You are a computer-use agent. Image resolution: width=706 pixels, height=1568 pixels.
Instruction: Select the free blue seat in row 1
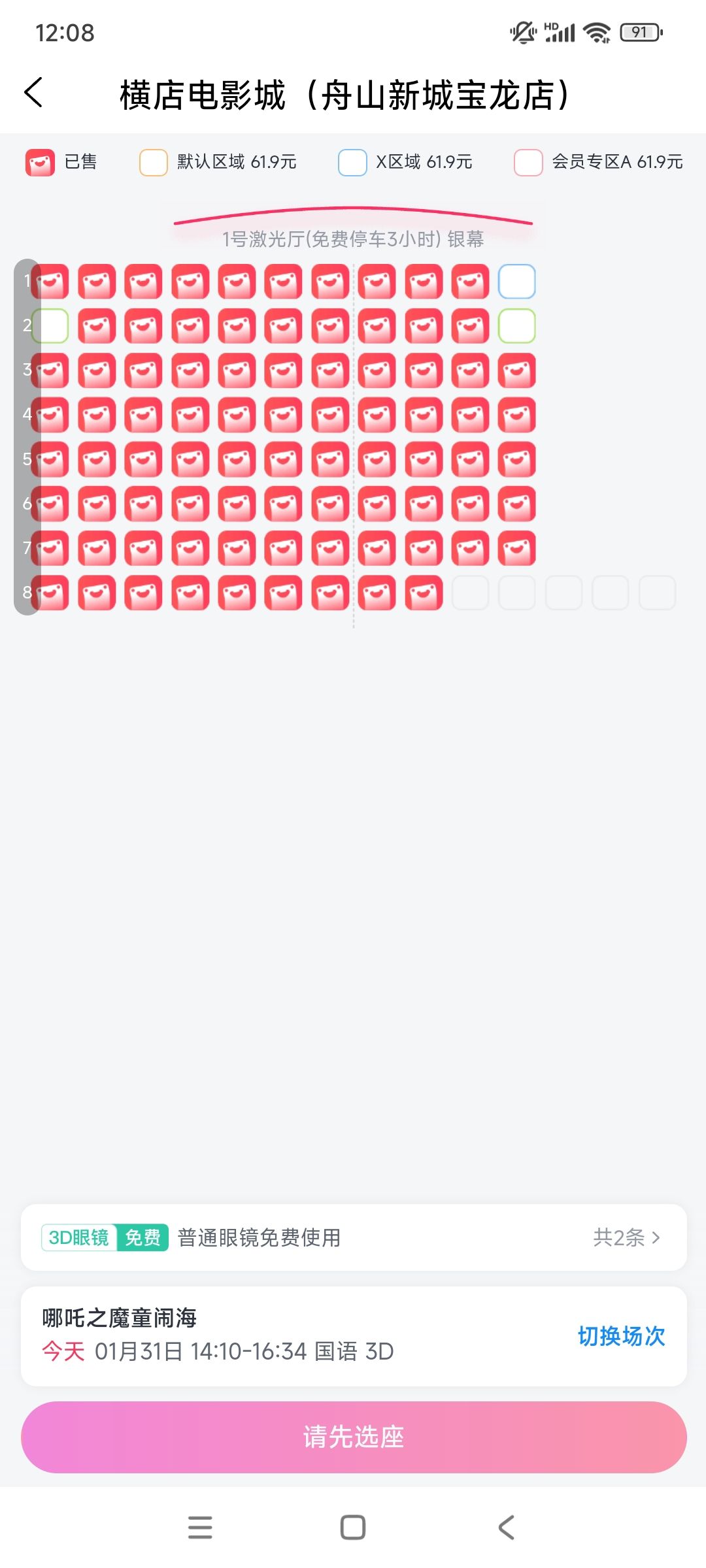(x=516, y=282)
